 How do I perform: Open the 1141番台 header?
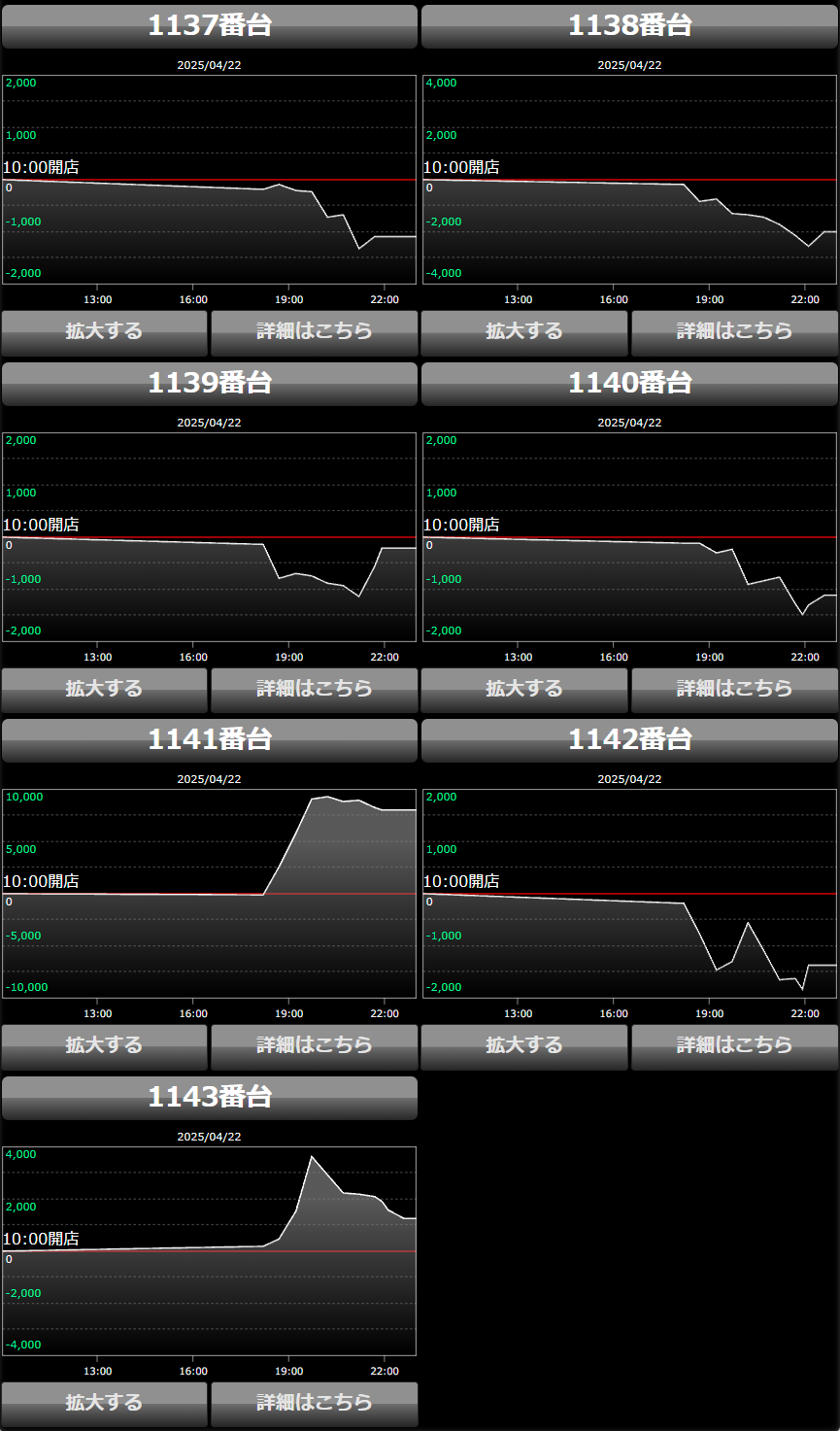[x=209, y=740]
